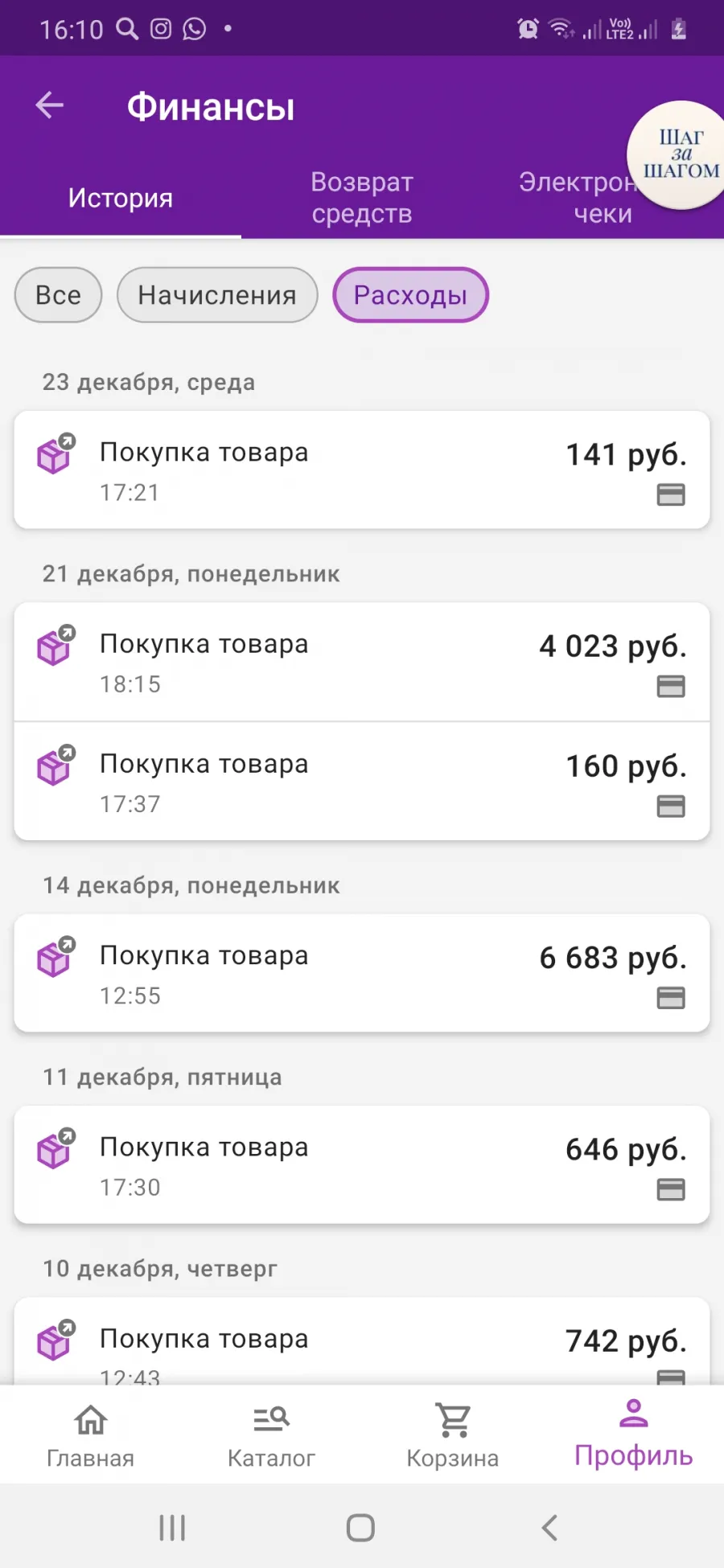Open the Корзина cart tab
Viewport: 724px width, 1568px height.
click(452, 1435)
